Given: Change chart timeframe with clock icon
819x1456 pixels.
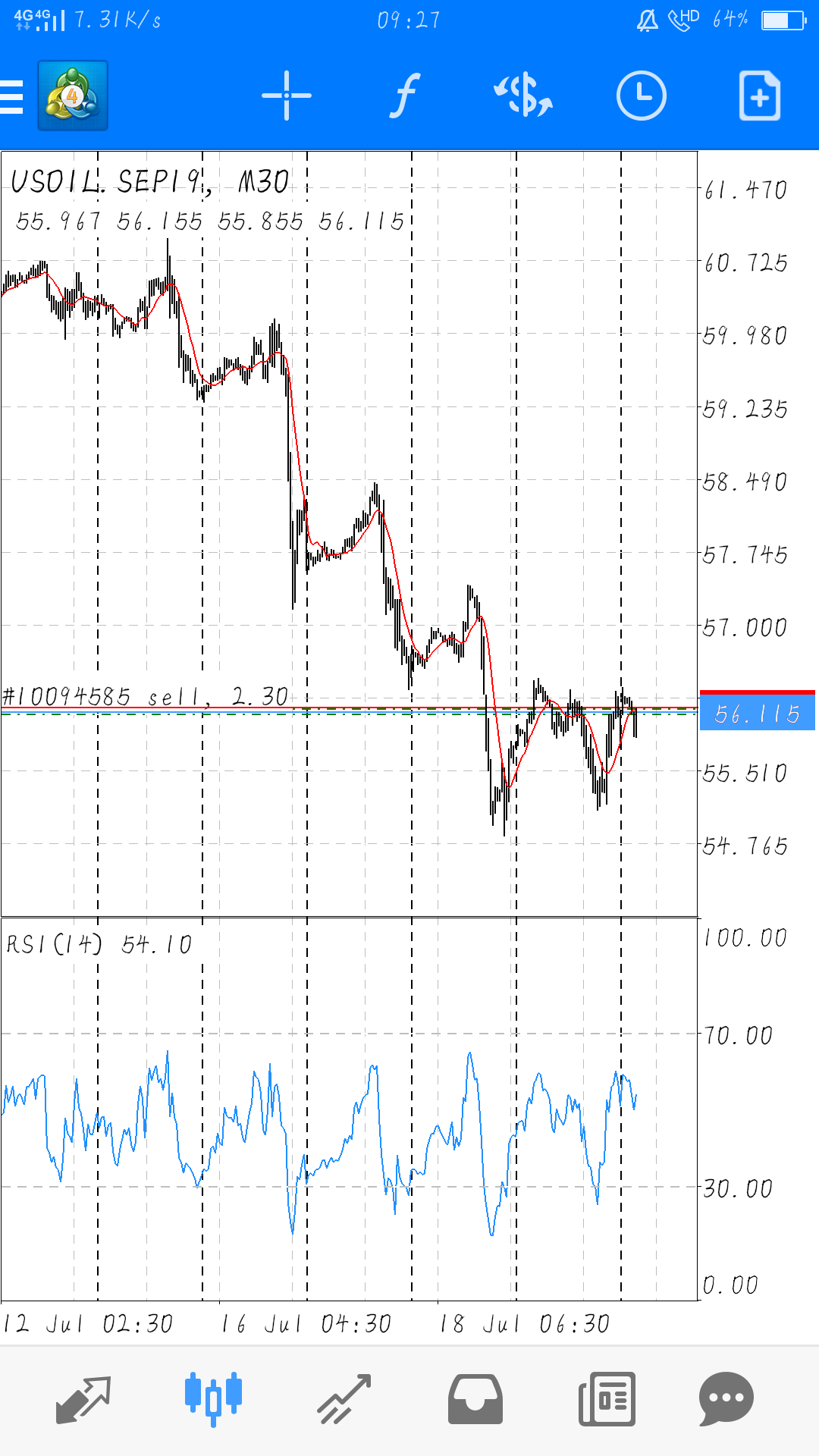Looking at the screenshot, I should point(642,96).
